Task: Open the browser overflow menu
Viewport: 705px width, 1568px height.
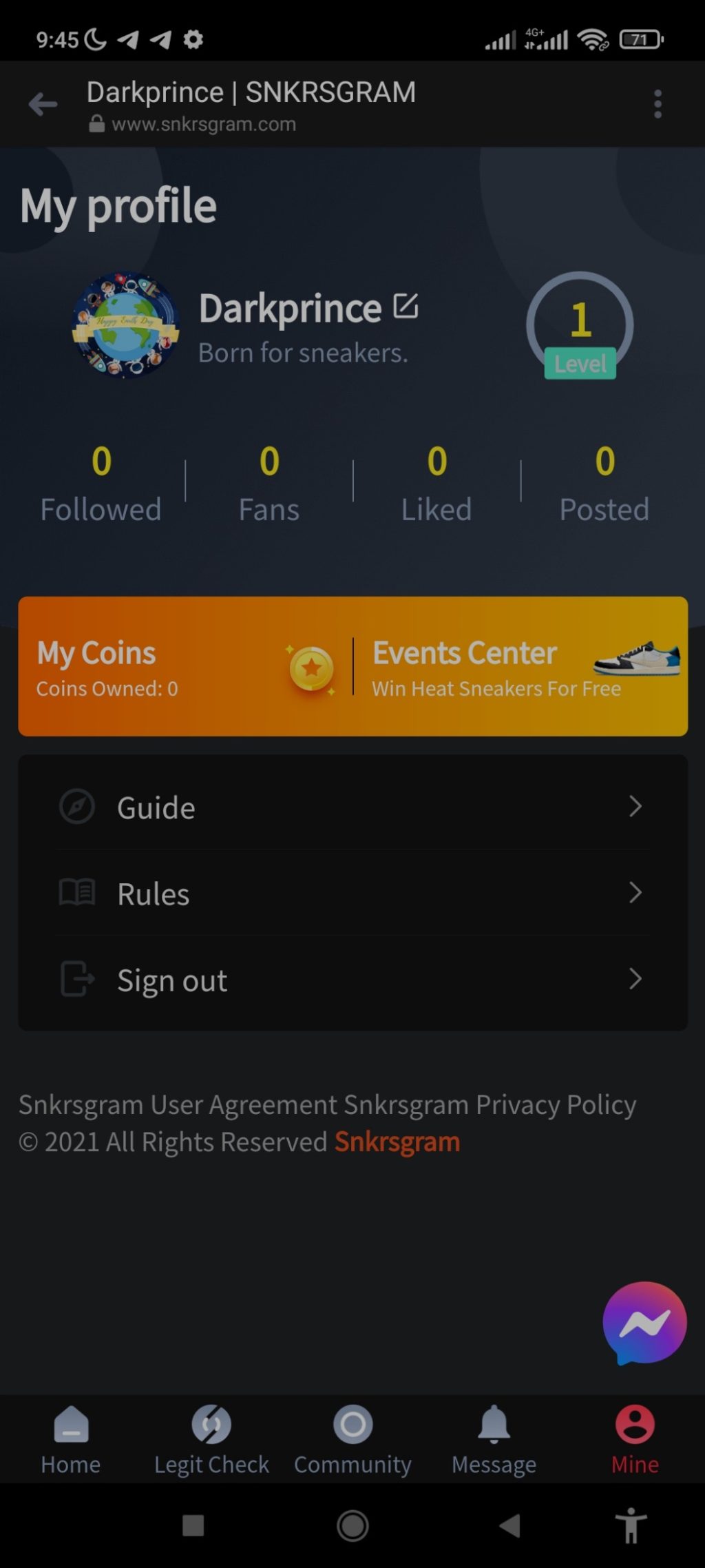Action: point(657,104)
